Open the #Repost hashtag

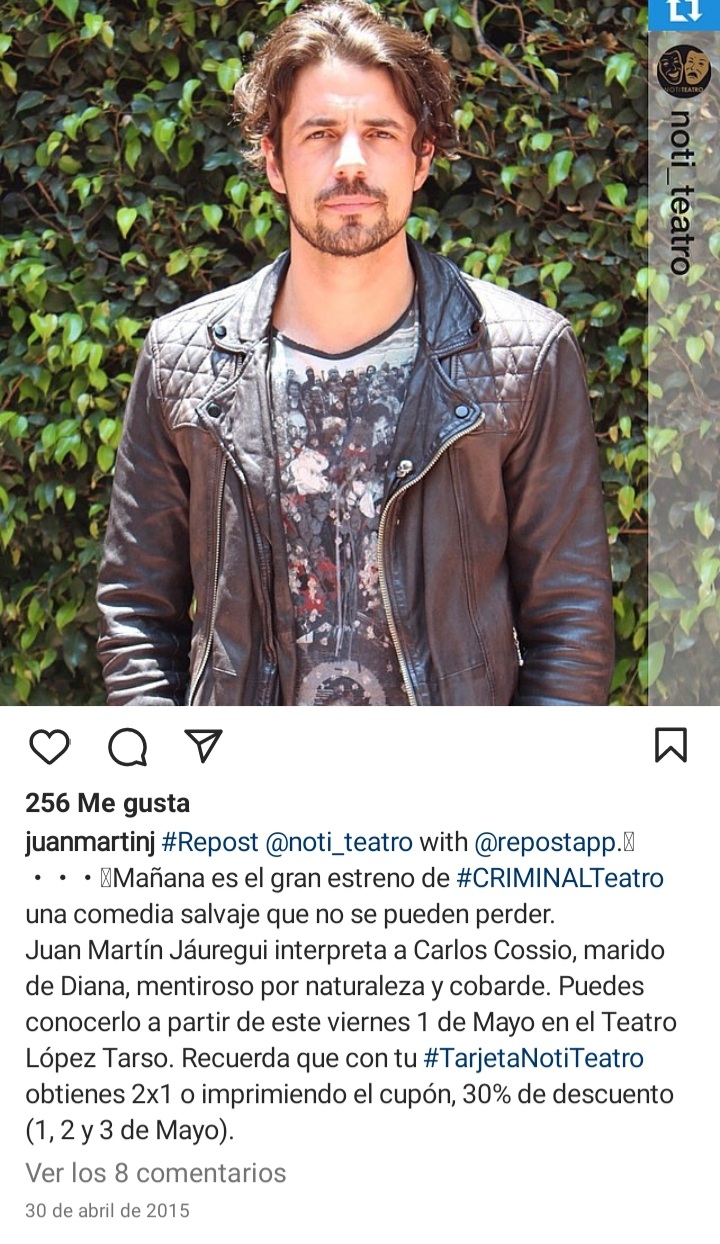pos(210,842)
